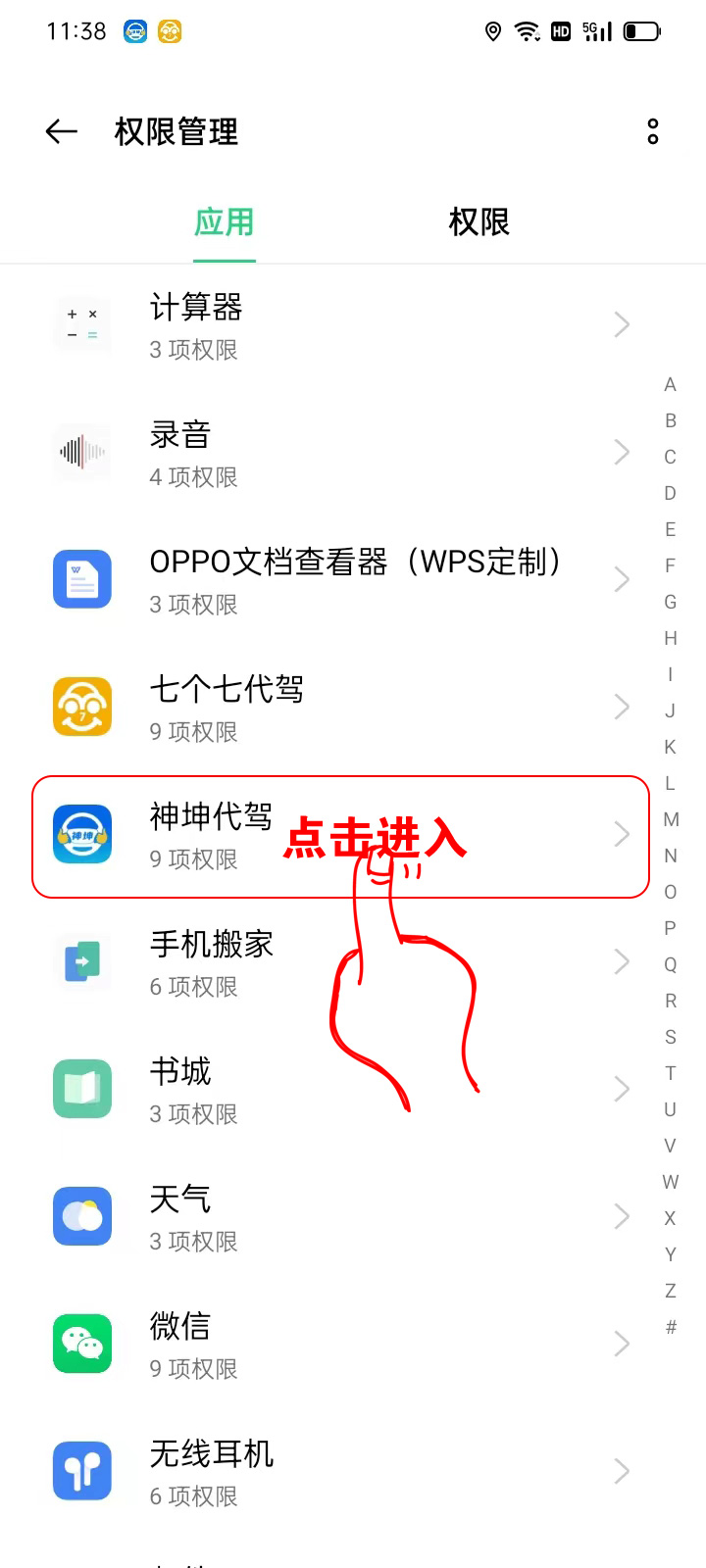
Task: Open the three-dot overflow menu
Action: click(x=653, y=131)
